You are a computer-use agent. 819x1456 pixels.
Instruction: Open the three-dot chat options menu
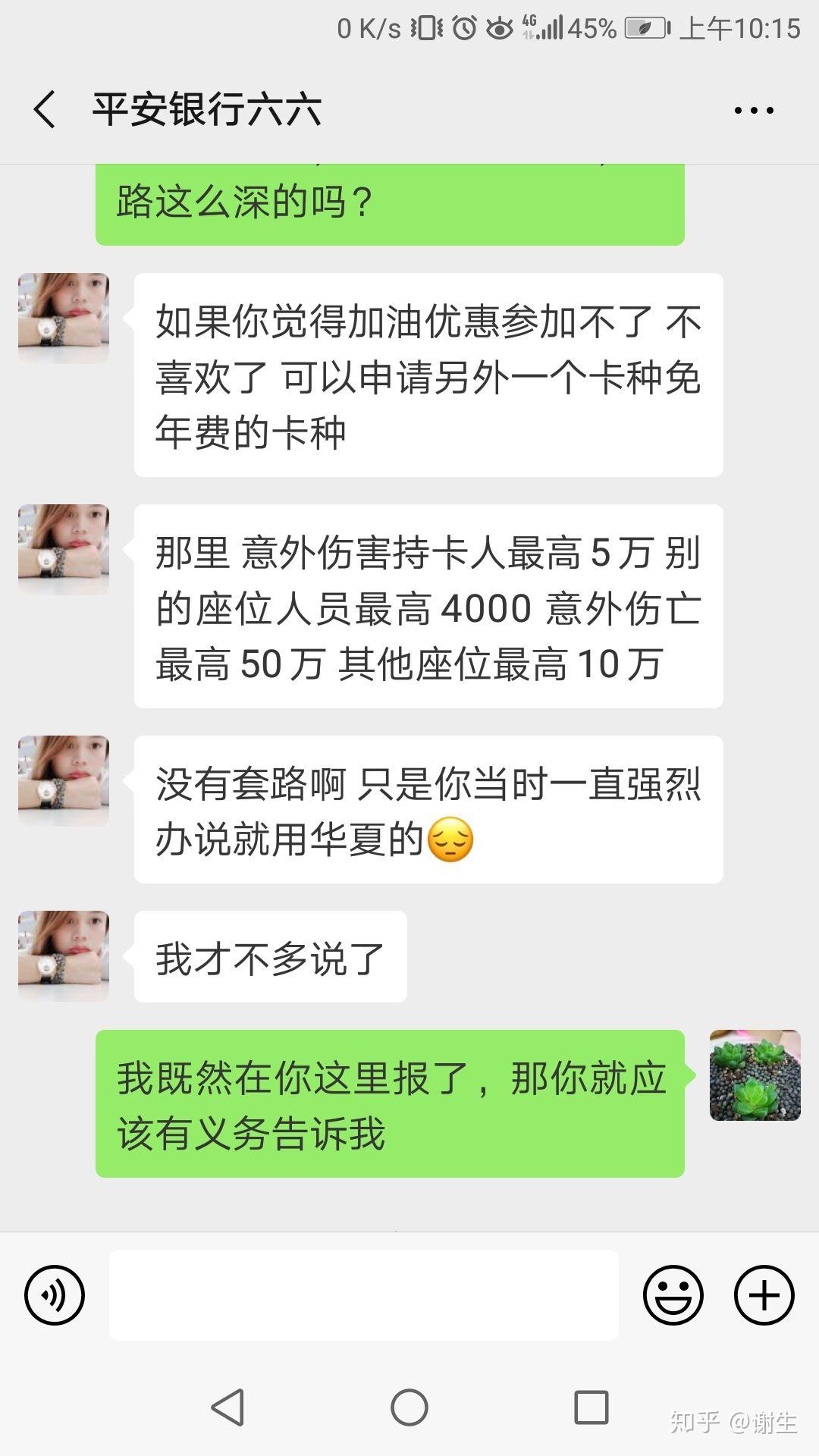pyautogui.click(x=754, y=111)
